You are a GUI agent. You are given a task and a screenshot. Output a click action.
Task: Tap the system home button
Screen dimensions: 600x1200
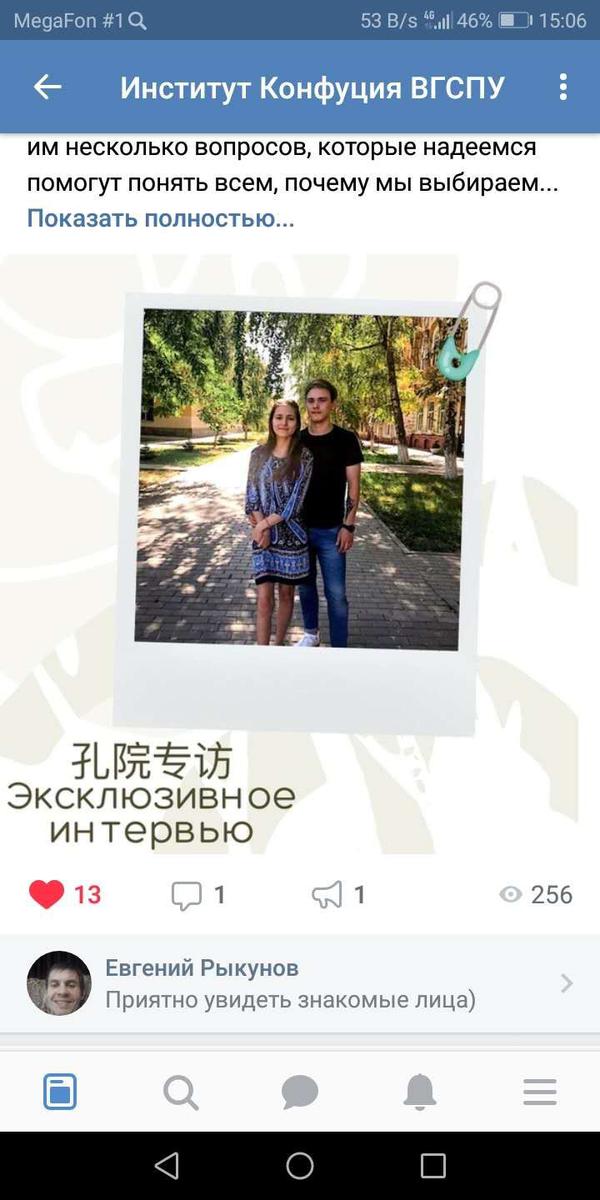[300, 1165]
